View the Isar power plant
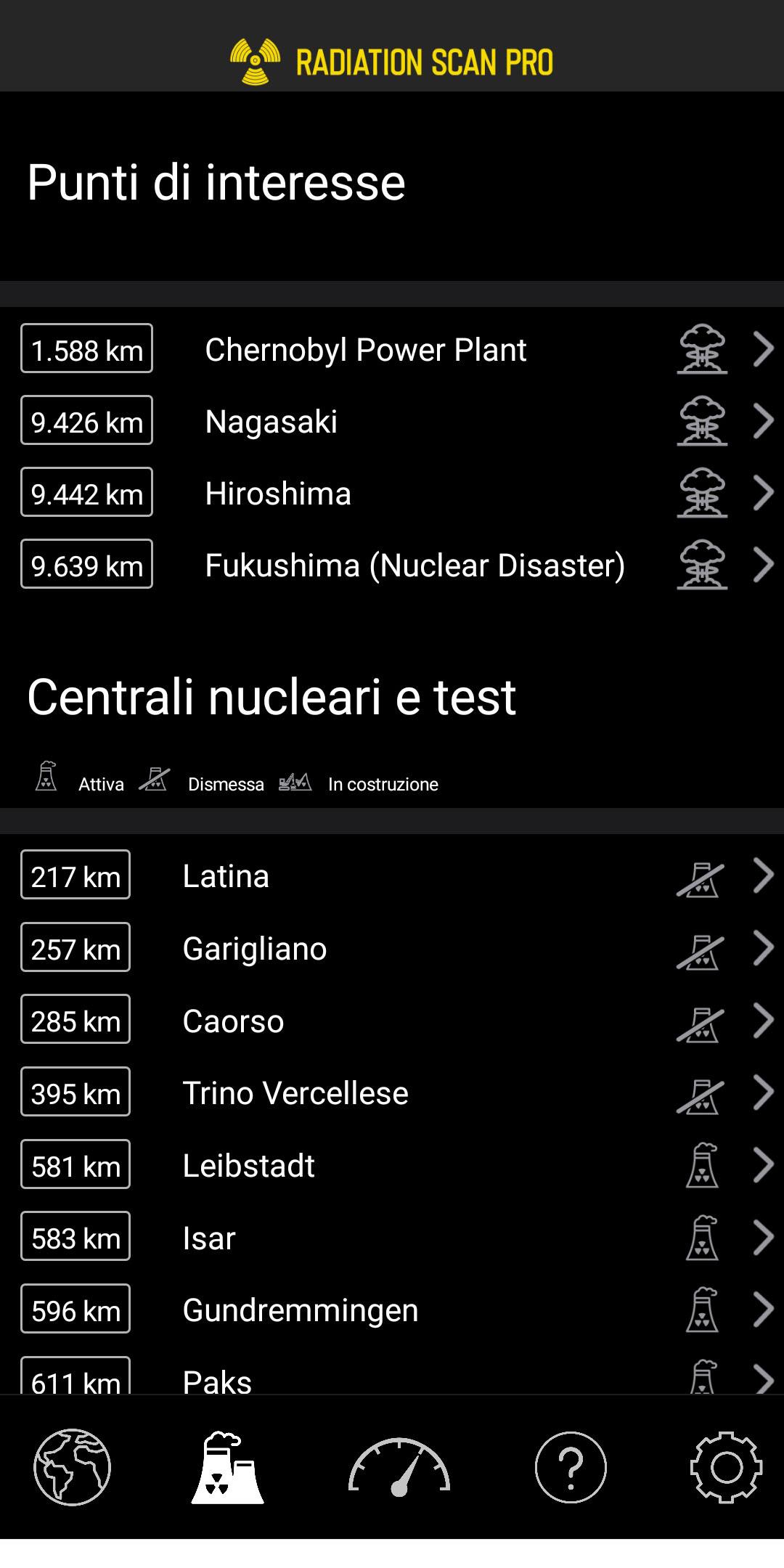 pos(392,1237)
